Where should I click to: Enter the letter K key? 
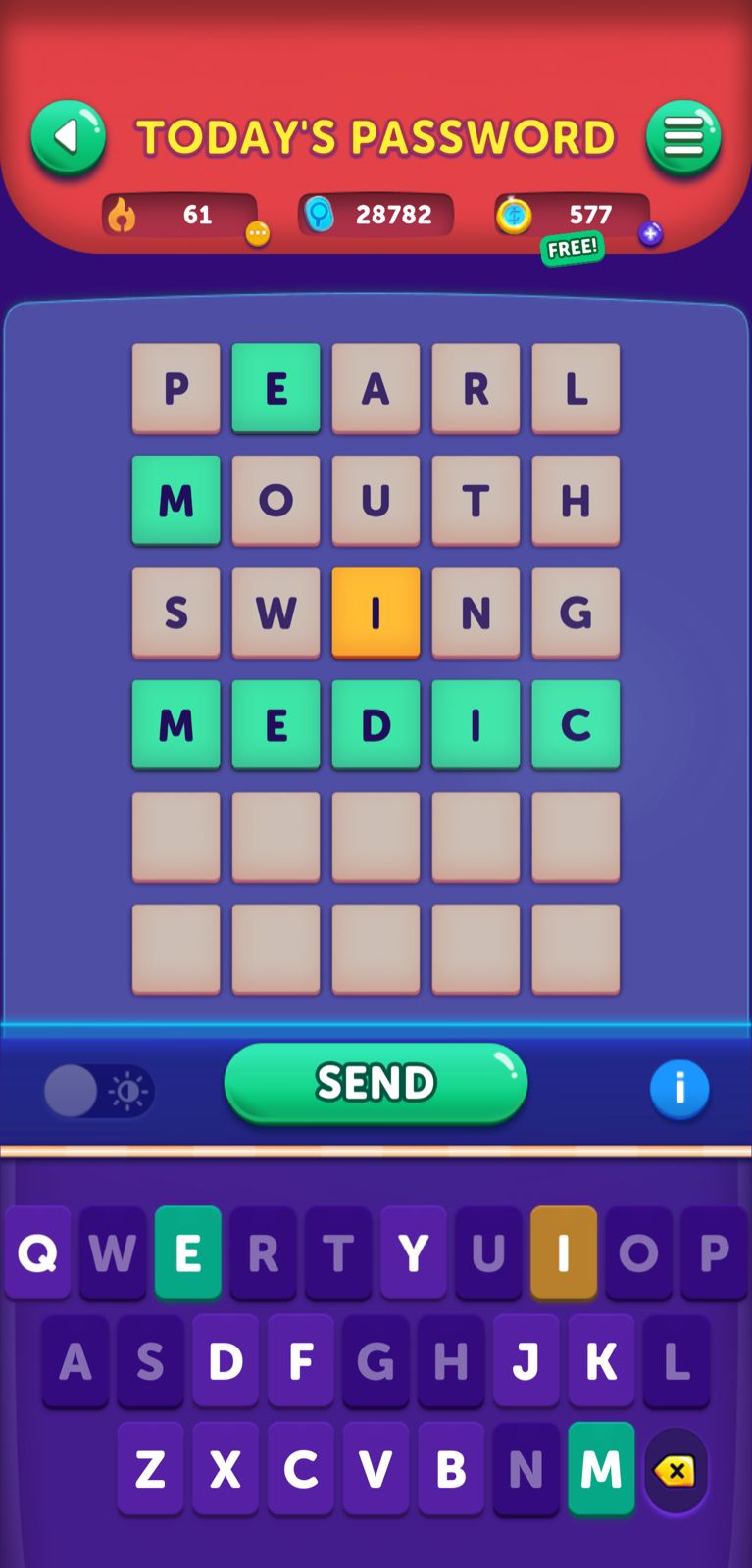pos(601,1361)
